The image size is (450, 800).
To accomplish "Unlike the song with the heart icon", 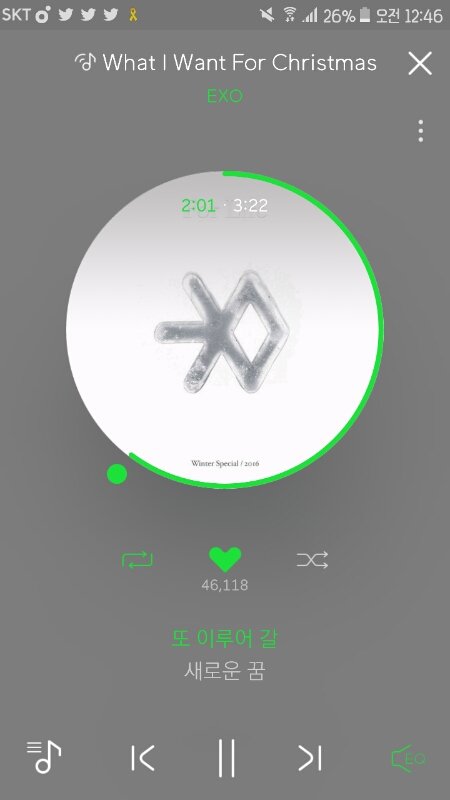I will (x=225, y=559).
